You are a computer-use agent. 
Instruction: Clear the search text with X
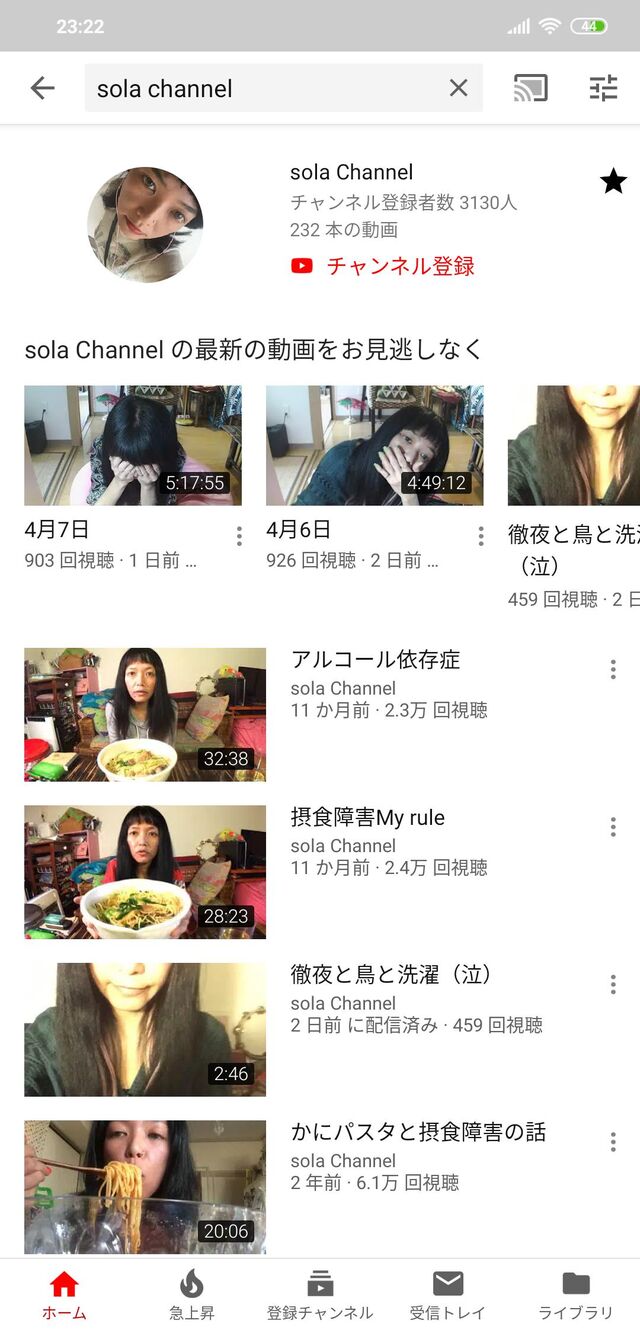458,88
